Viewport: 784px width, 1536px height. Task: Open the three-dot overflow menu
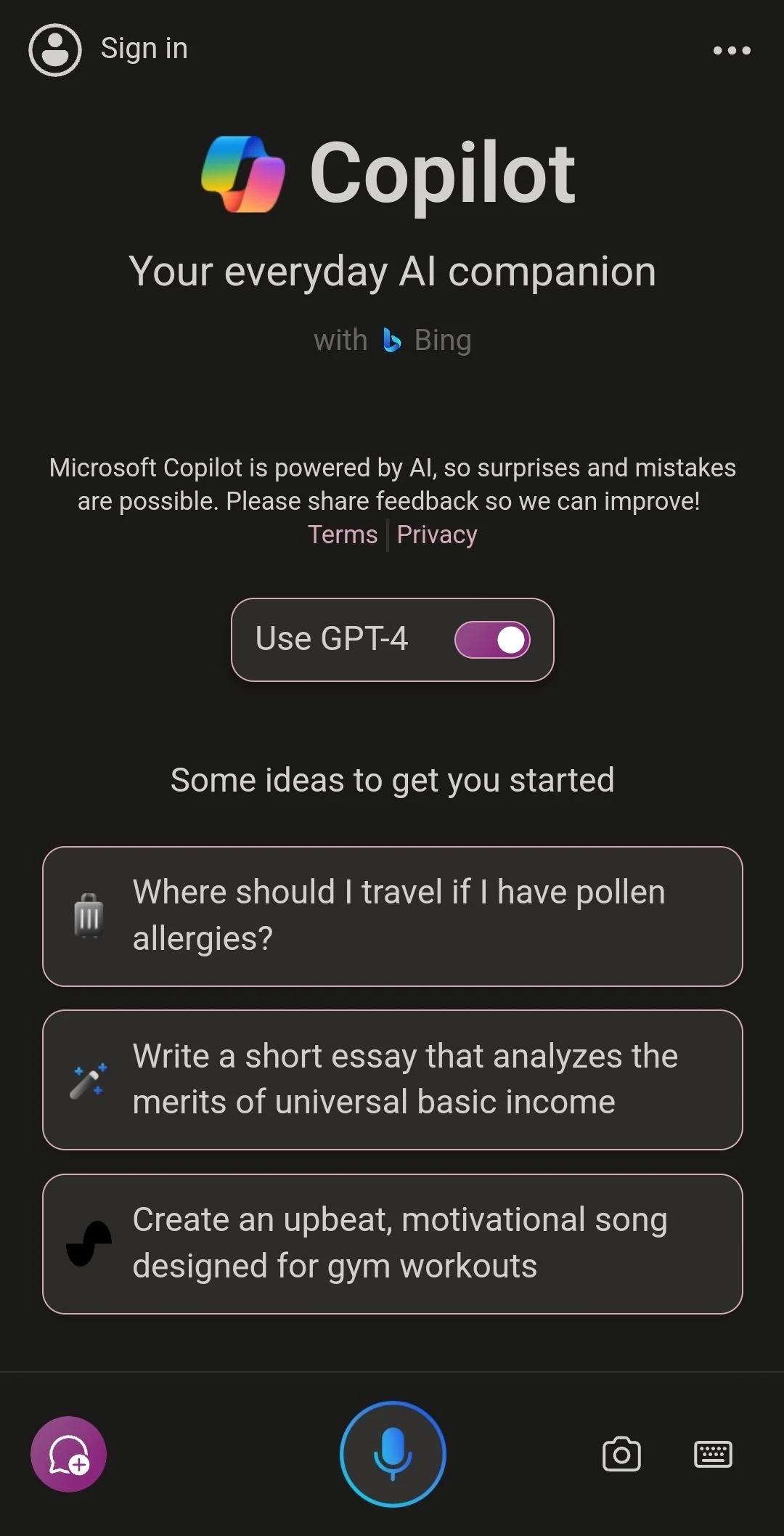pyautogui.click(x=732, y=50)
